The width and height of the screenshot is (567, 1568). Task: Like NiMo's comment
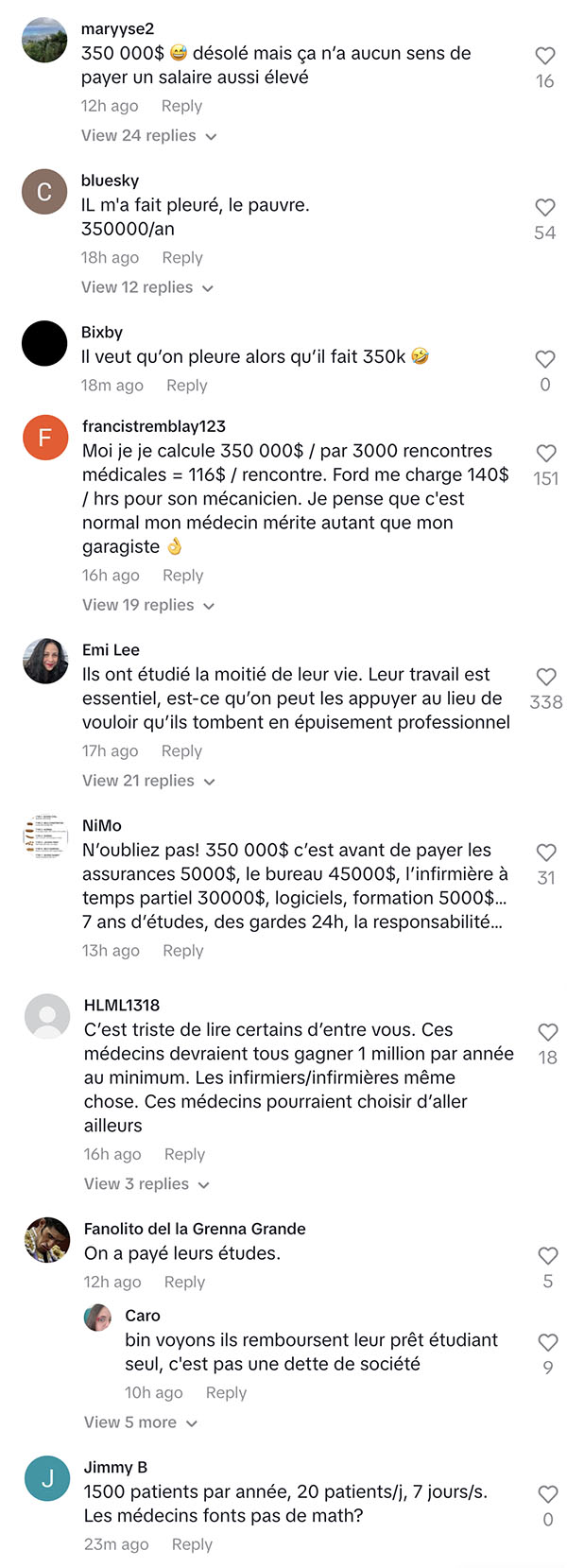point(546,853)
